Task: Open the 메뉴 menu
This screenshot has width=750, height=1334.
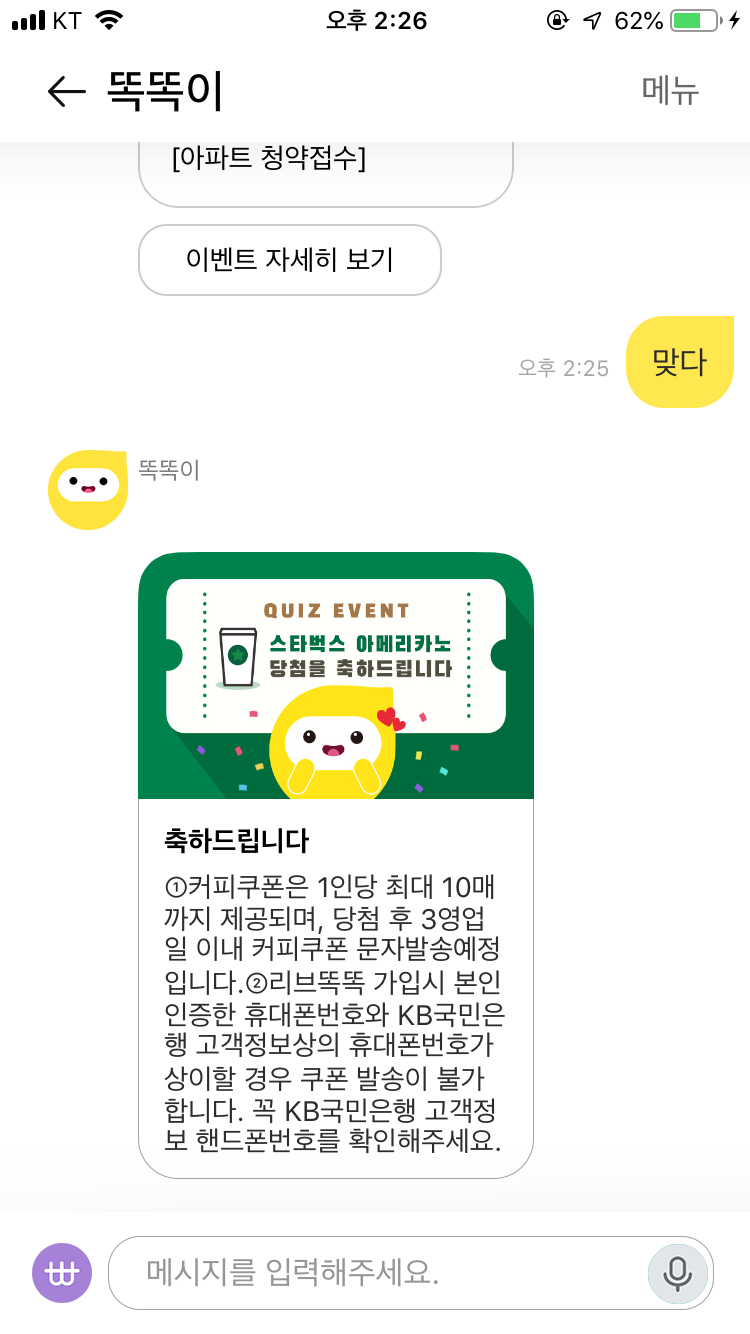Action: coord(670,91)
